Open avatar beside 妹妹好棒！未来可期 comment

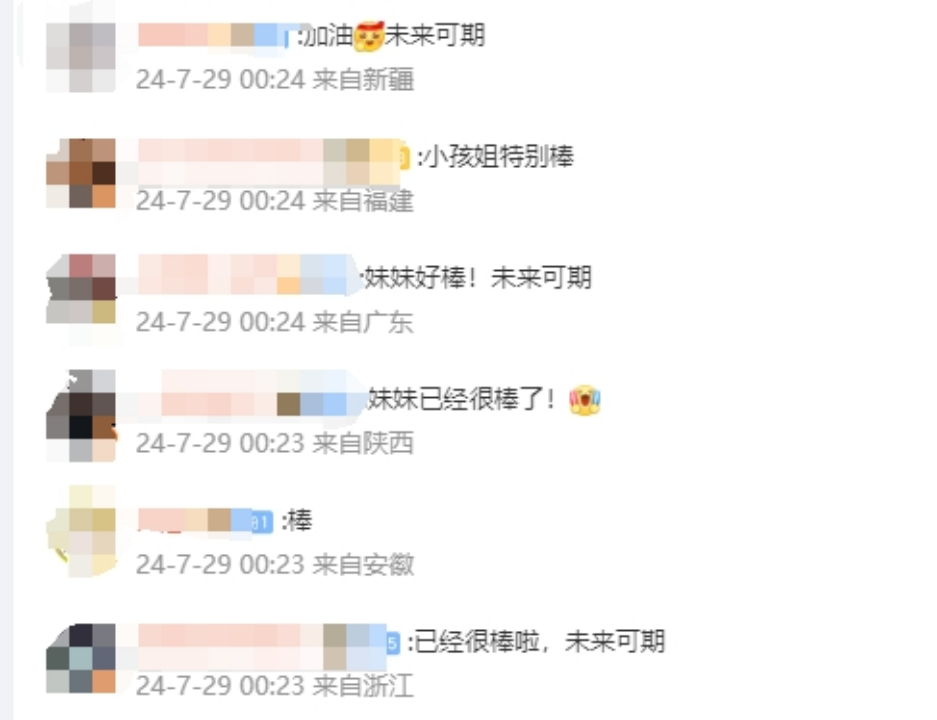[x=80, y=288]
